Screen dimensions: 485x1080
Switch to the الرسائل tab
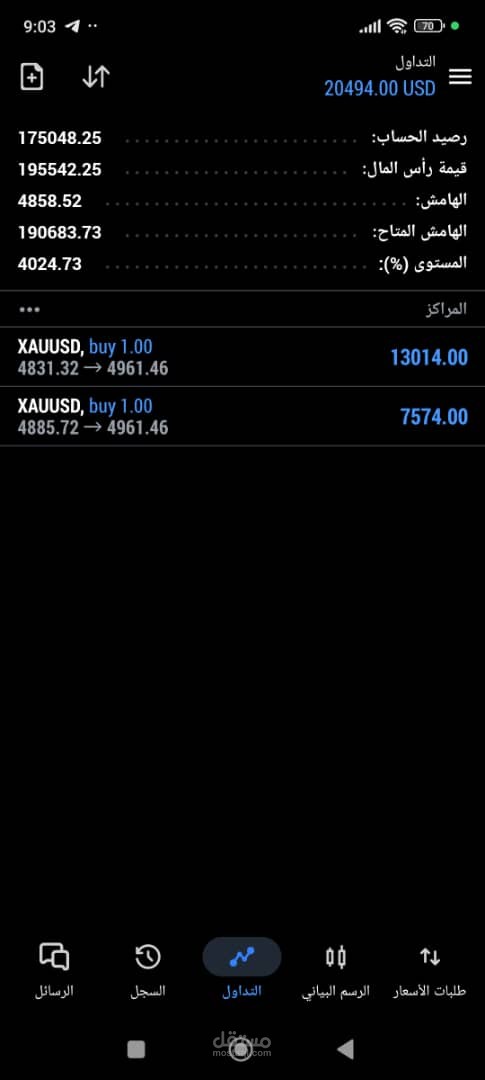click(x=54, y=971)
